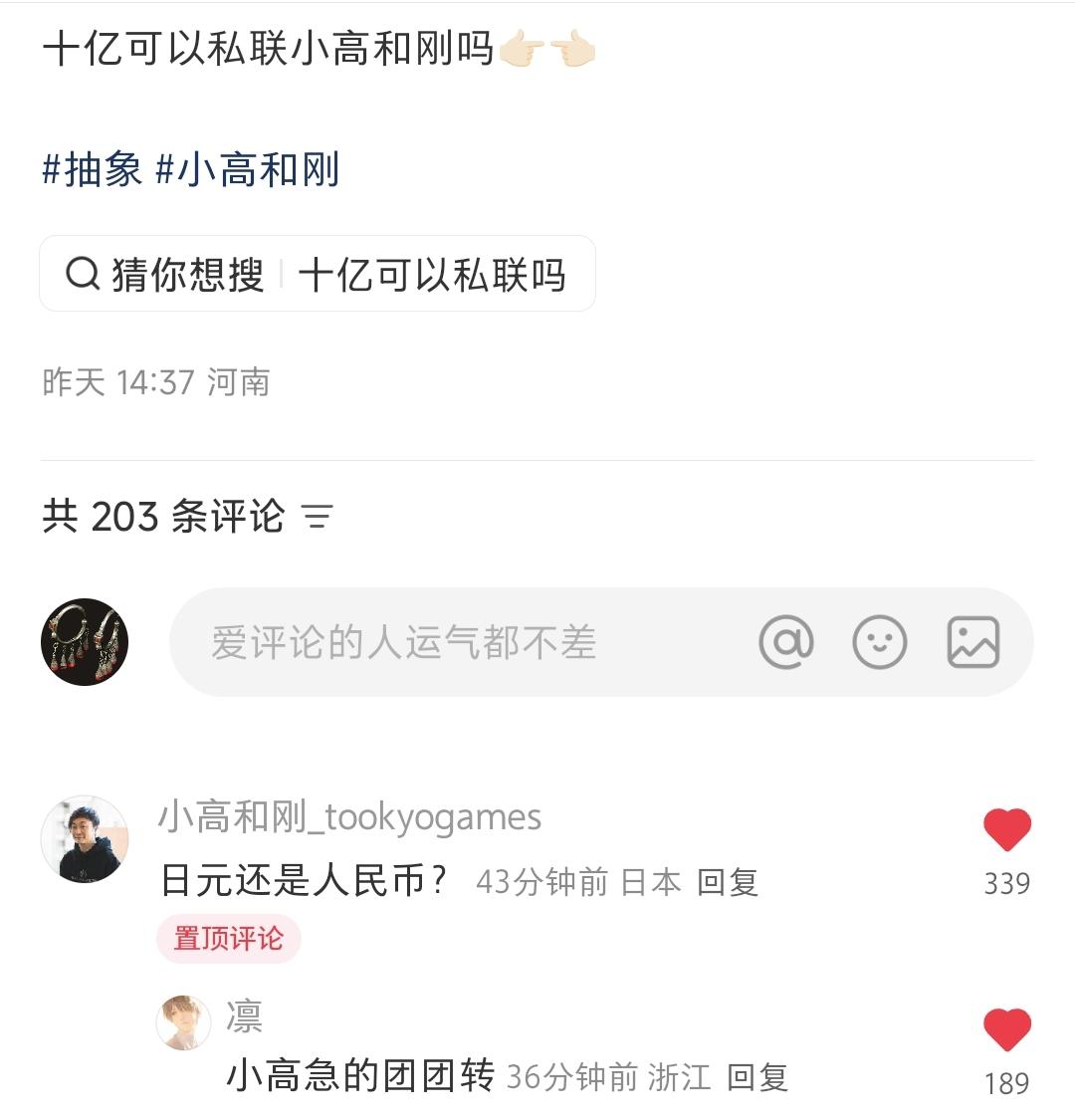Like 凛's comment 小高急的团团转
This screenshot has width=1075, height=1120.
click(x=1006, y=1030)
